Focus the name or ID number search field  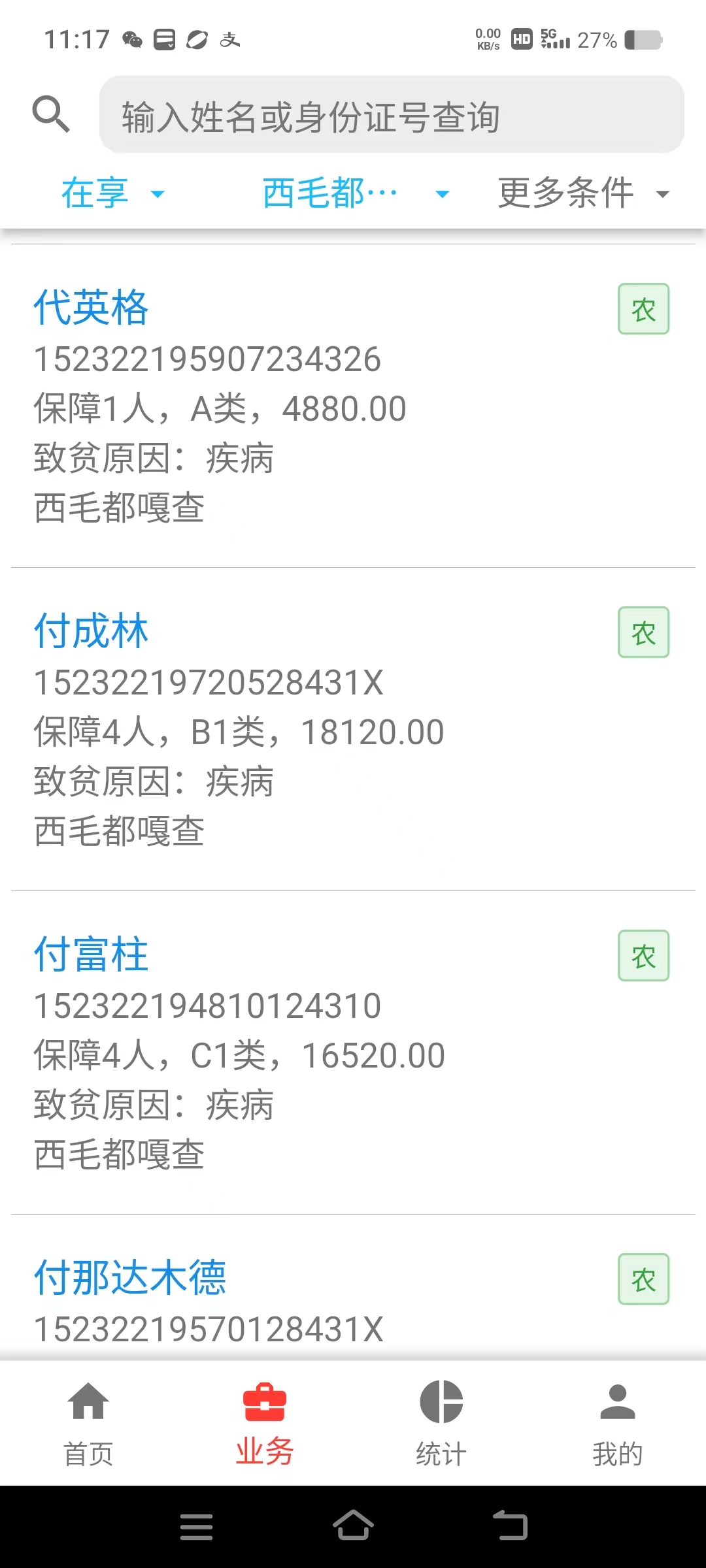coord(392,115)
